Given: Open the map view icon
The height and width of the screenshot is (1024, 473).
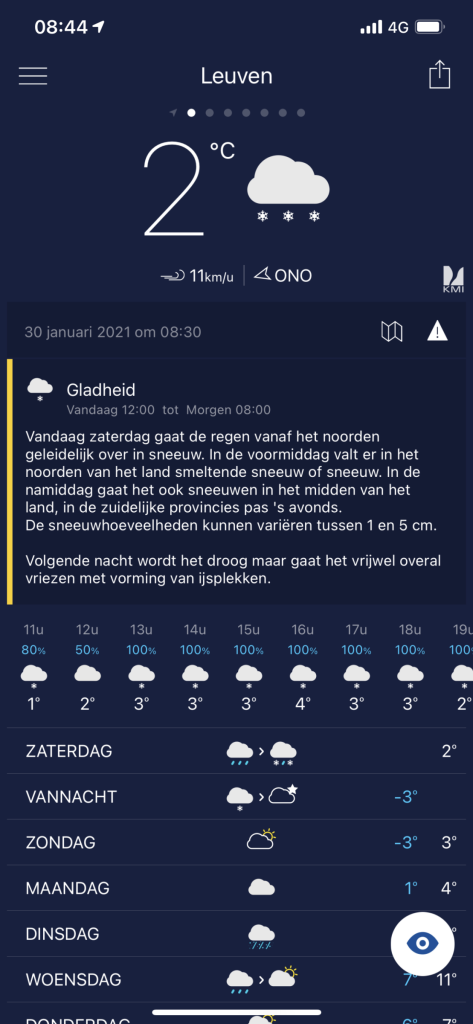Looking at the screenshot, I should pos(392,332).
